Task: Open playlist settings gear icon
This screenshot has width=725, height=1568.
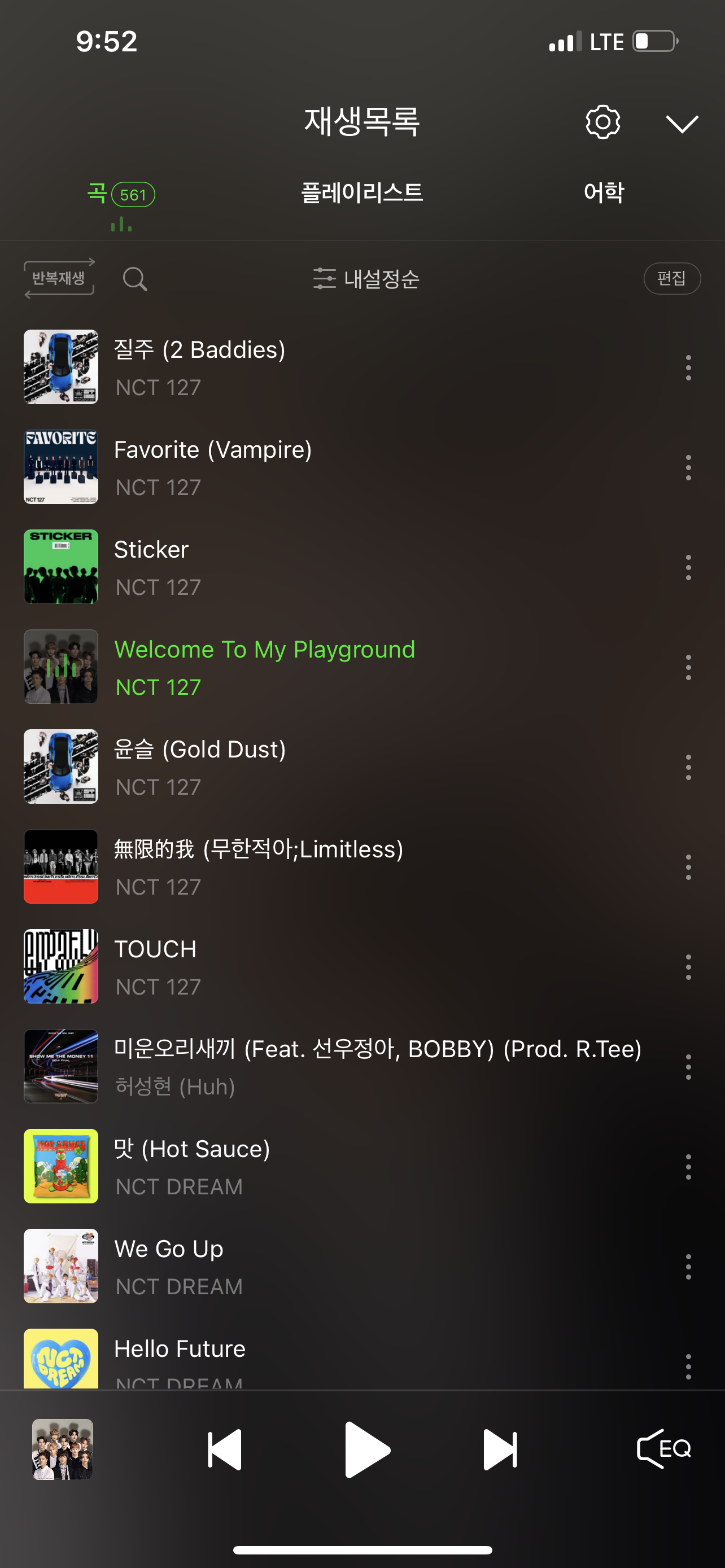Action: pos(602,122)
